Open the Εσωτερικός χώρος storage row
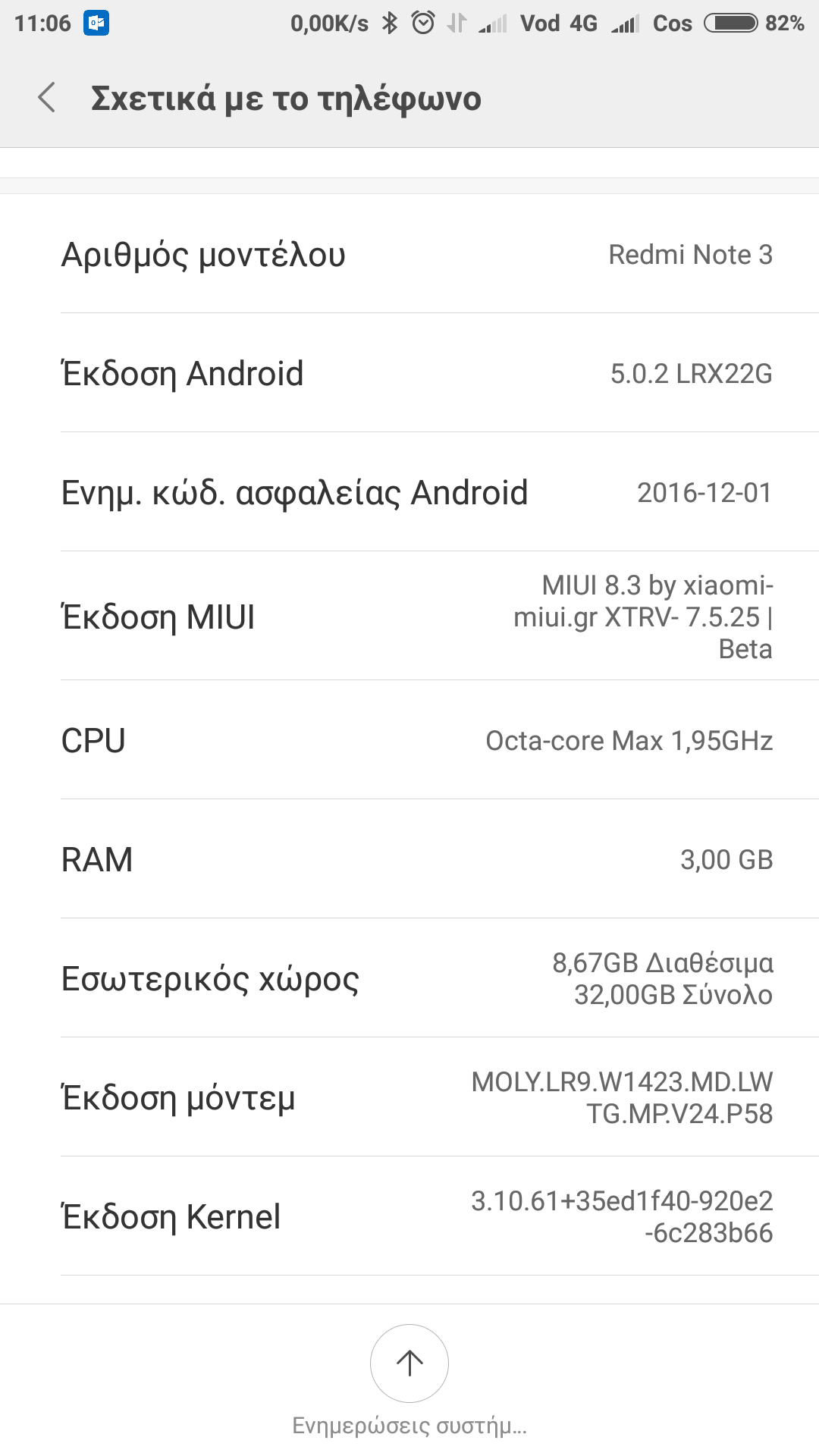The image size is (819, 1456). (409, 978)
